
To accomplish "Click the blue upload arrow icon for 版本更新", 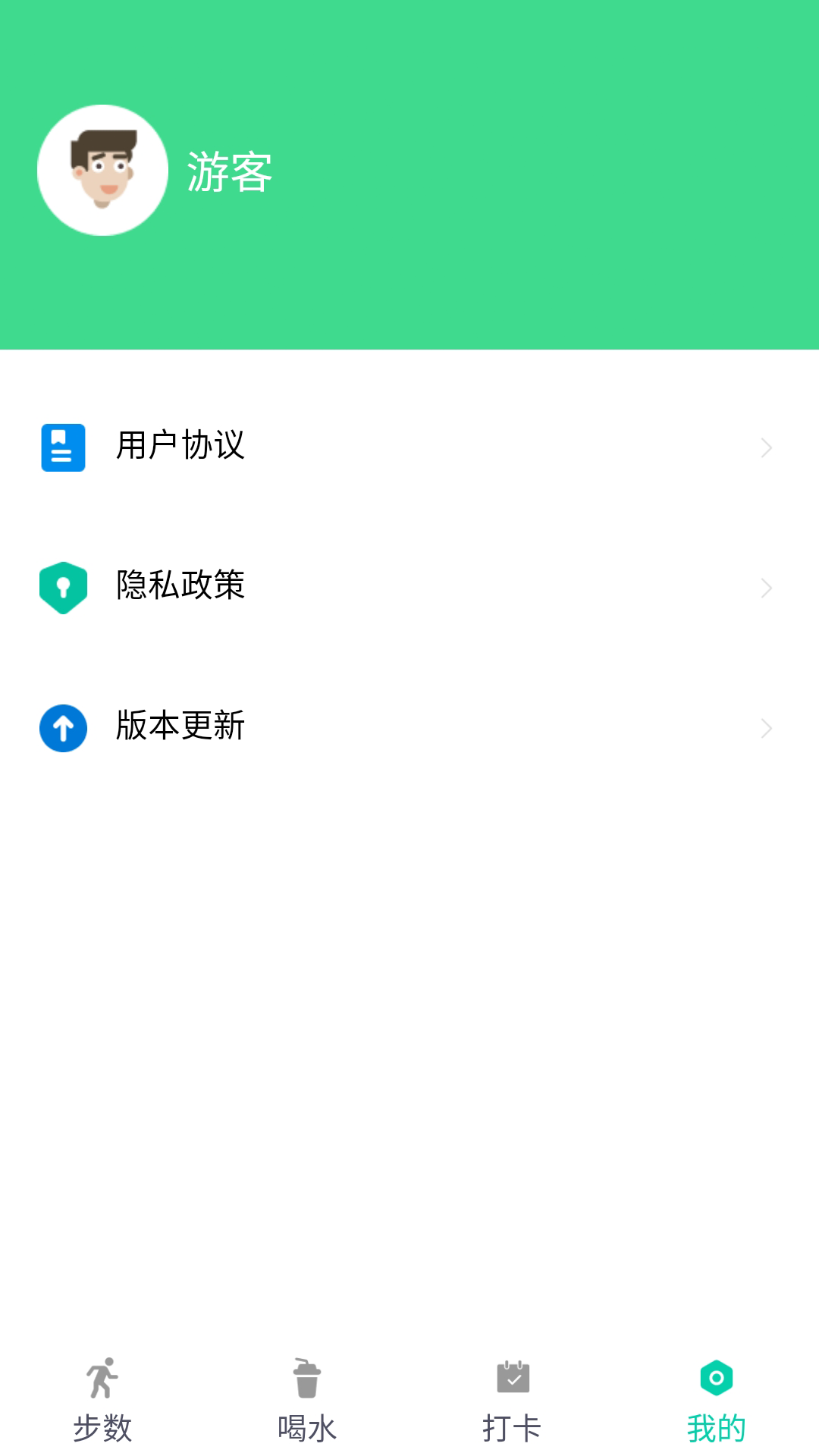I will [x=62, y=729].
